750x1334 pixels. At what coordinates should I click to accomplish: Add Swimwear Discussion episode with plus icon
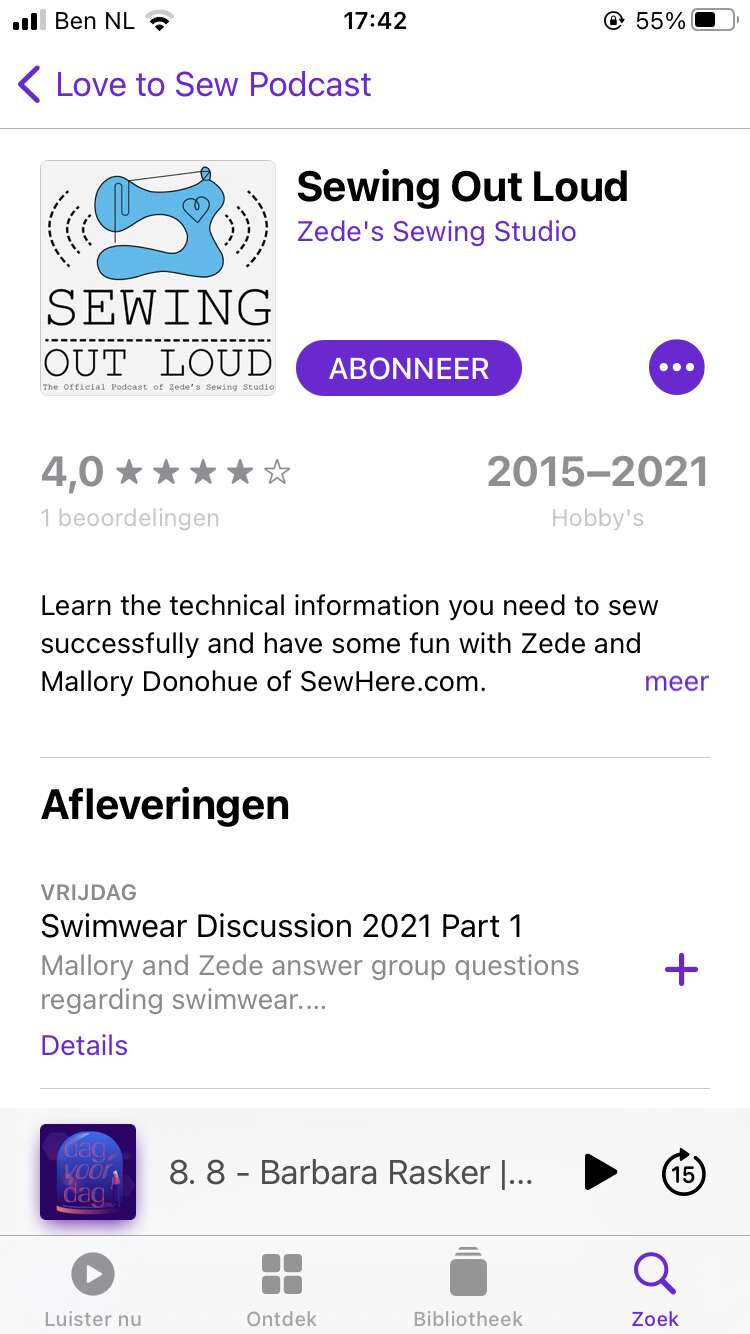[681, 969]
